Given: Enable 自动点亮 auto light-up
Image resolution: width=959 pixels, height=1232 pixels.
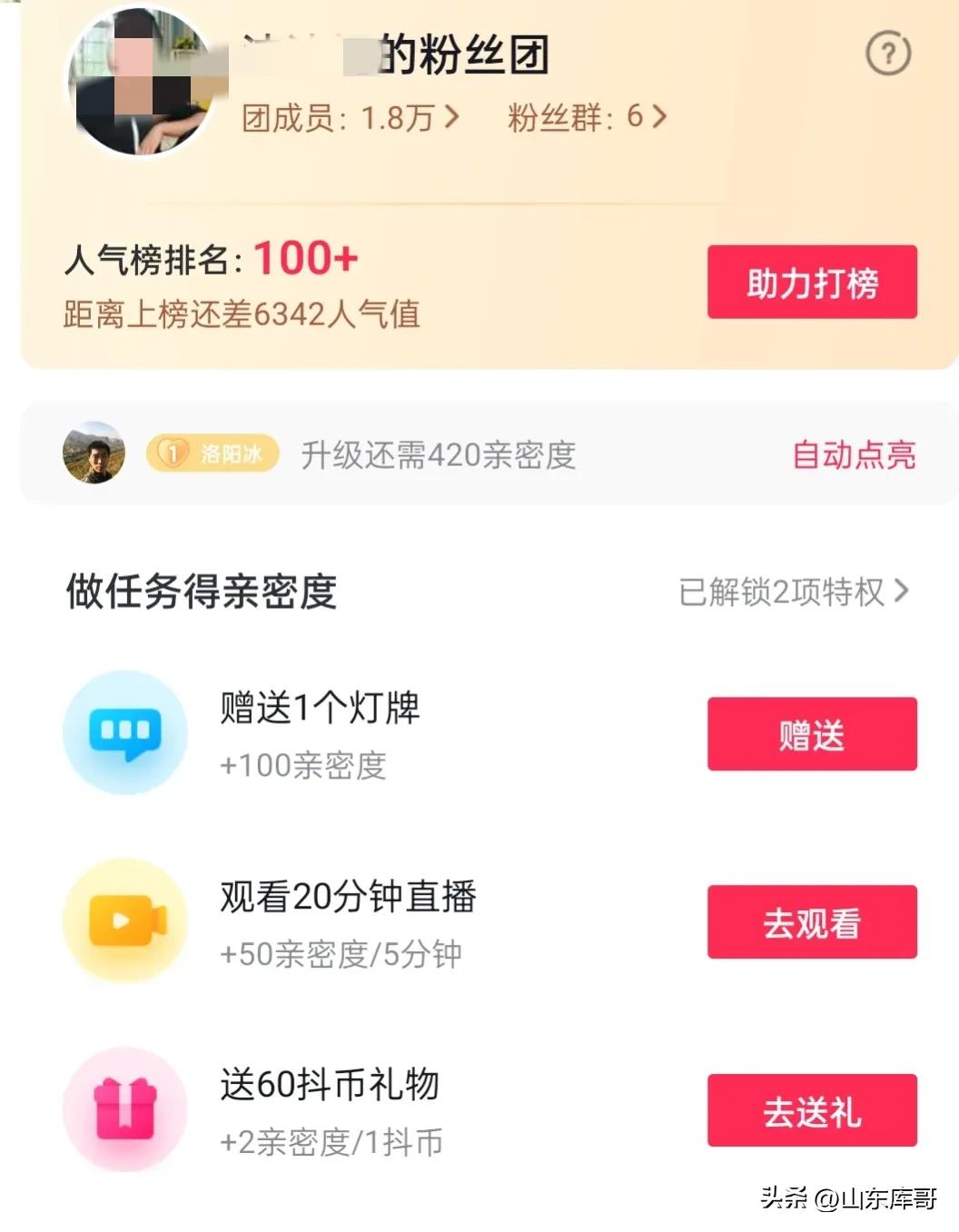Looking at the screenshot, I should click(854, 454).
